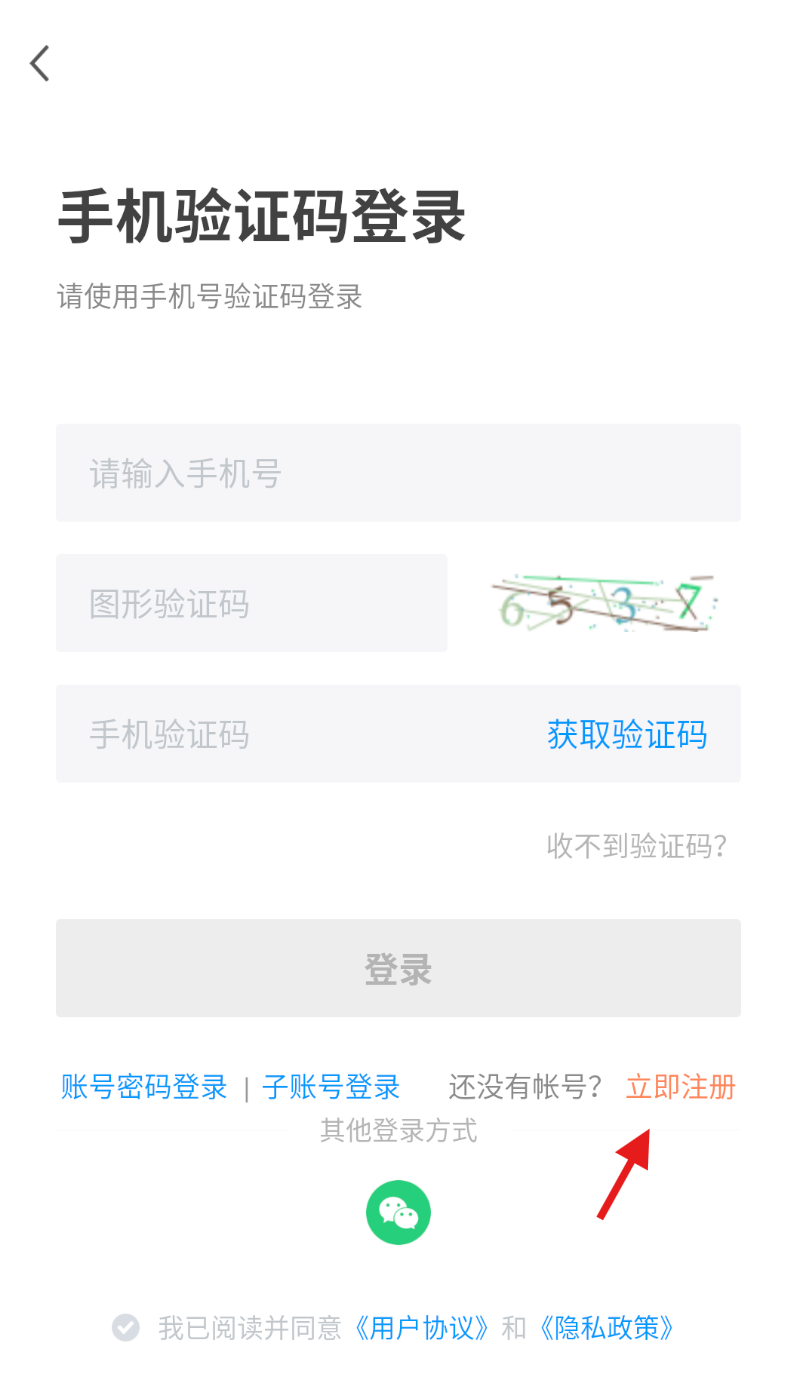Screen dimensions: 796x1375
Task: Tap the 登录 button
Action: (398, 968)
